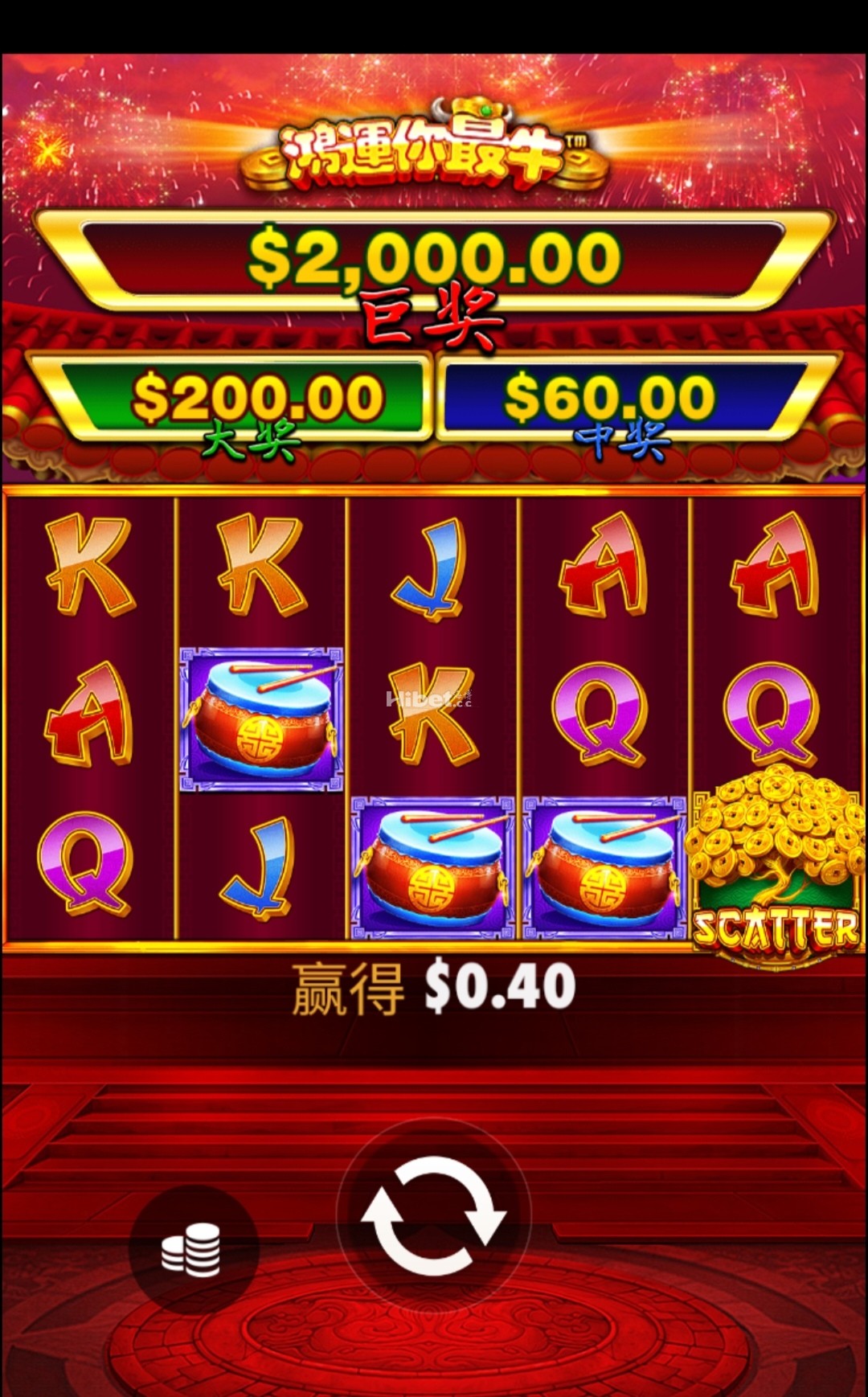This screenshot has height=1397, width=868.
Task: Spin the reels with the circular arrows button
Action: [x=433, y=1216]
